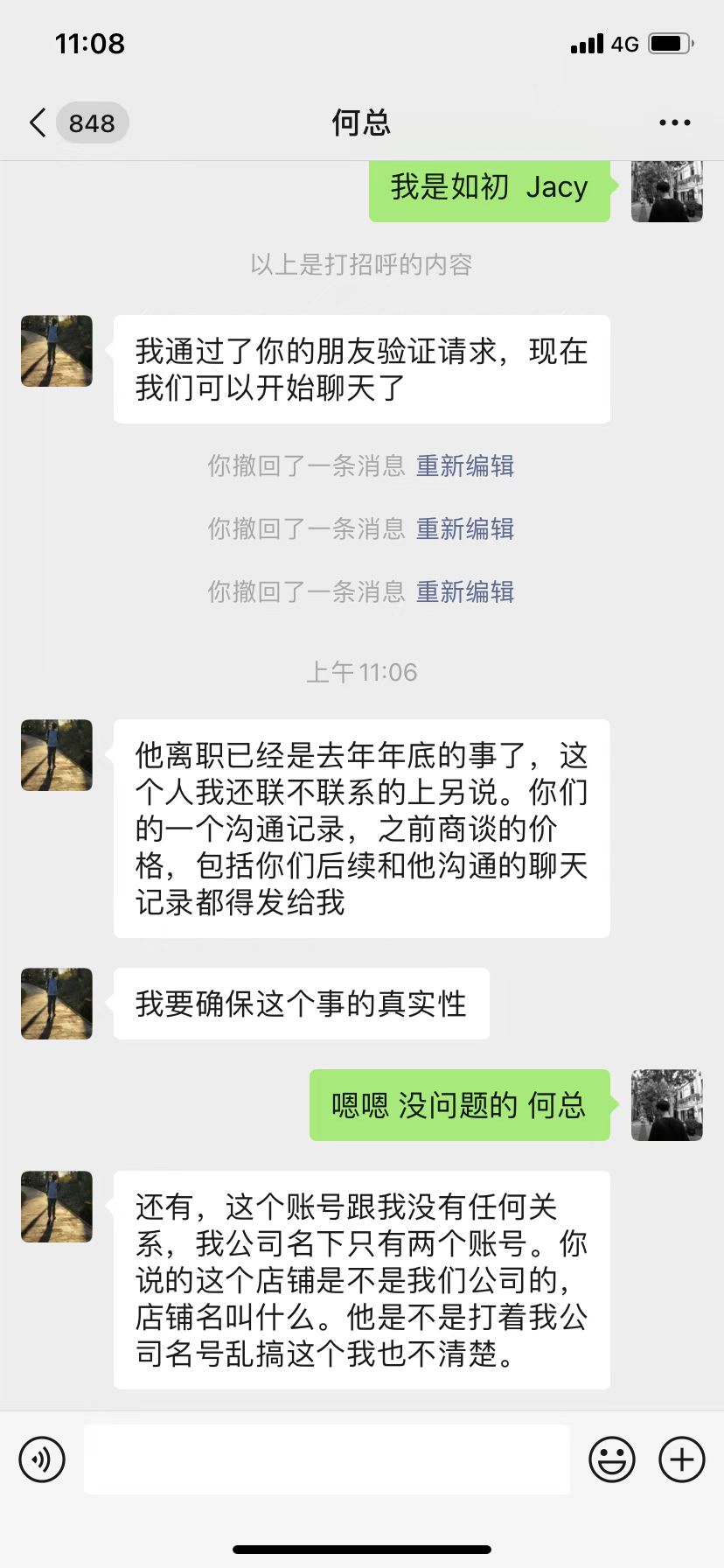Viewport: 724px width, 1568px height.
Task: Open the plus attachments menu
Action: coord(681,1459)
